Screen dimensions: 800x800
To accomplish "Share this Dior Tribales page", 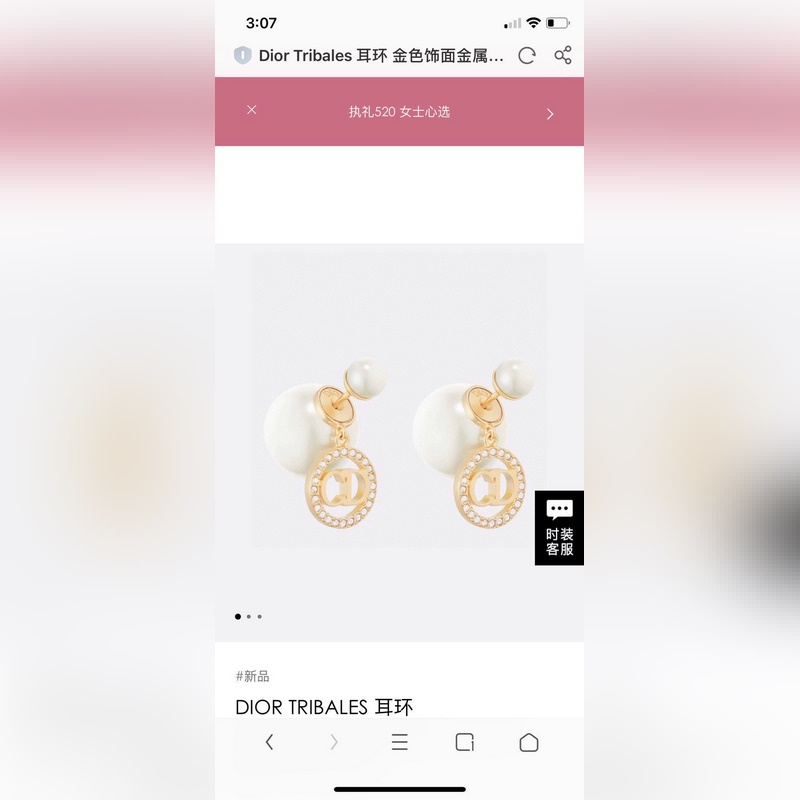I will [563, 56].
